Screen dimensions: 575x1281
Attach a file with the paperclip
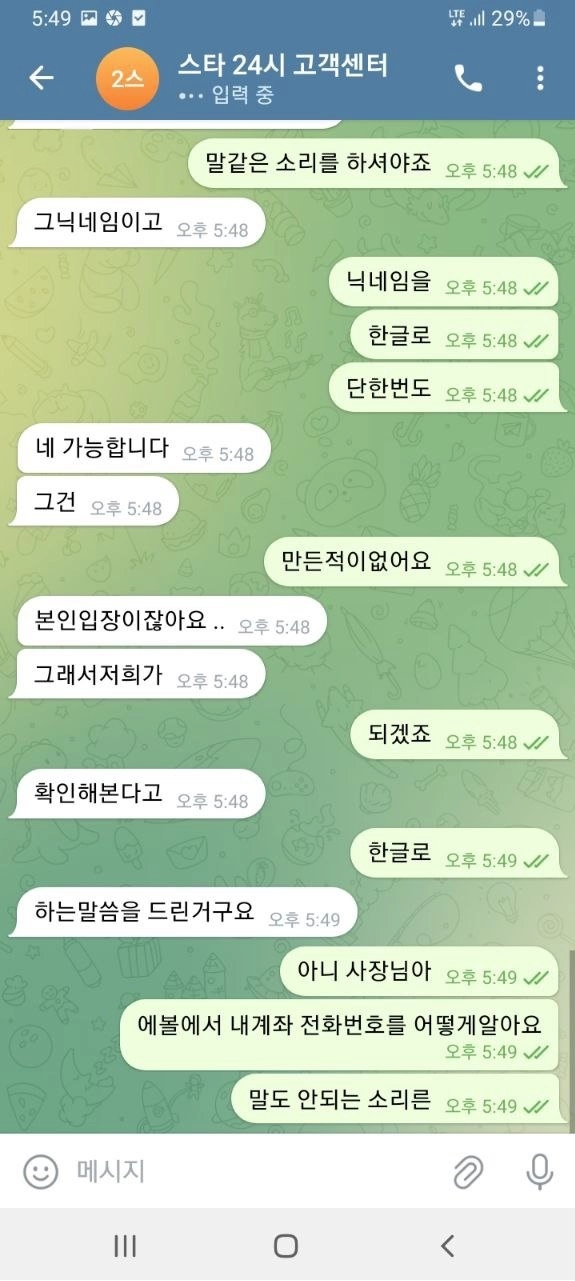[x=467, y=1172]
